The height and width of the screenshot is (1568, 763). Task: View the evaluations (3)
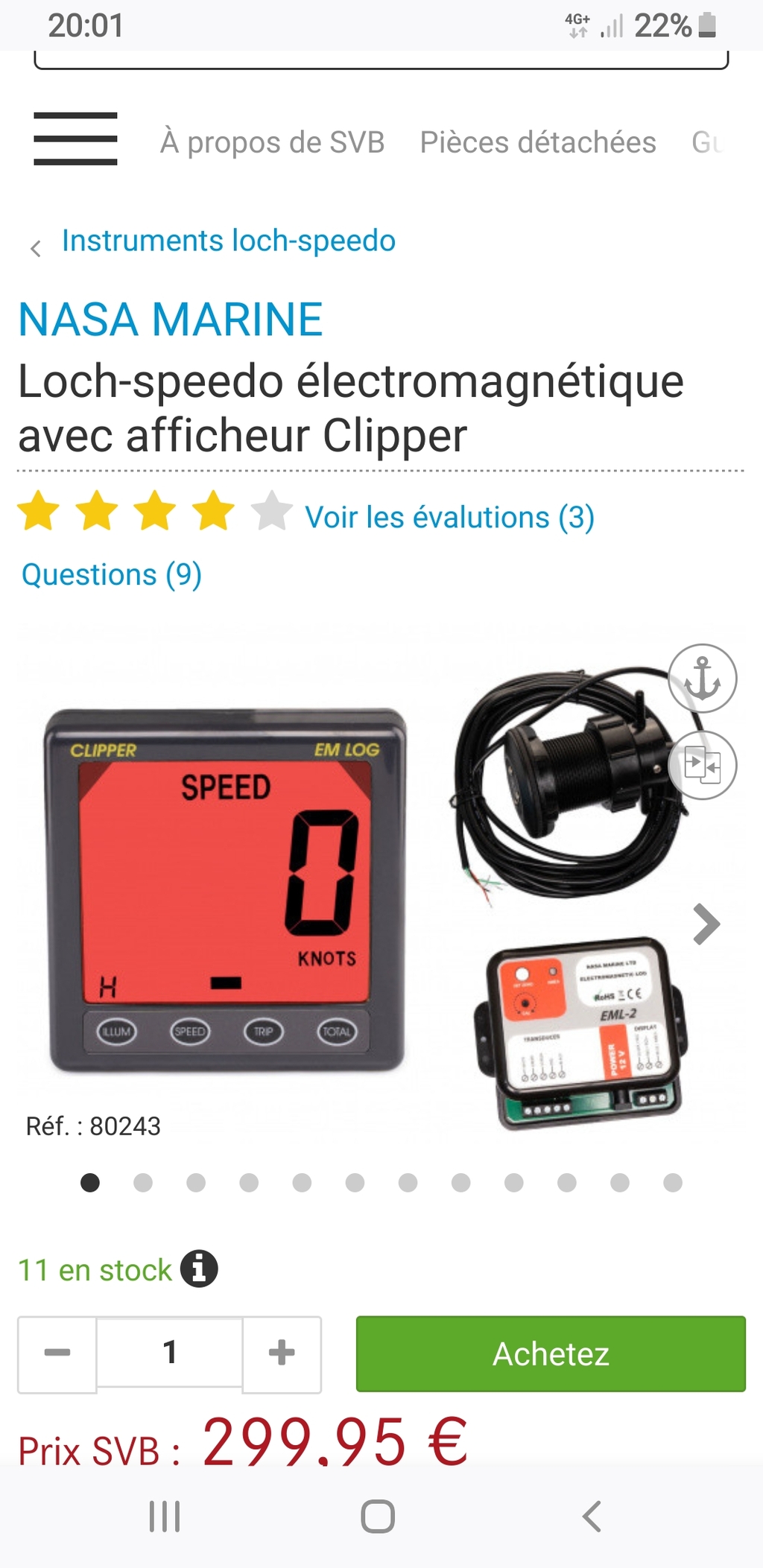[x=449, y=517]
